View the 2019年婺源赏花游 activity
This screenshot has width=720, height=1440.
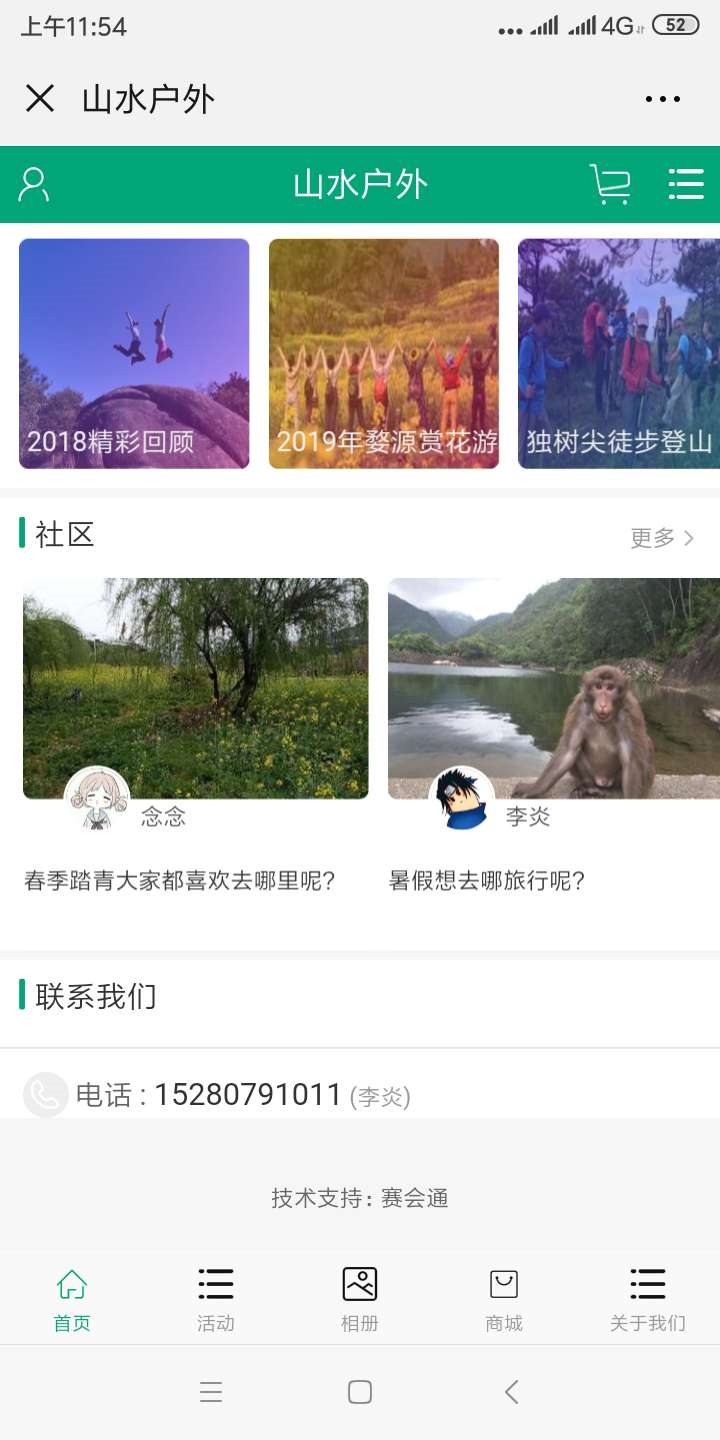(x=384, y=353)
